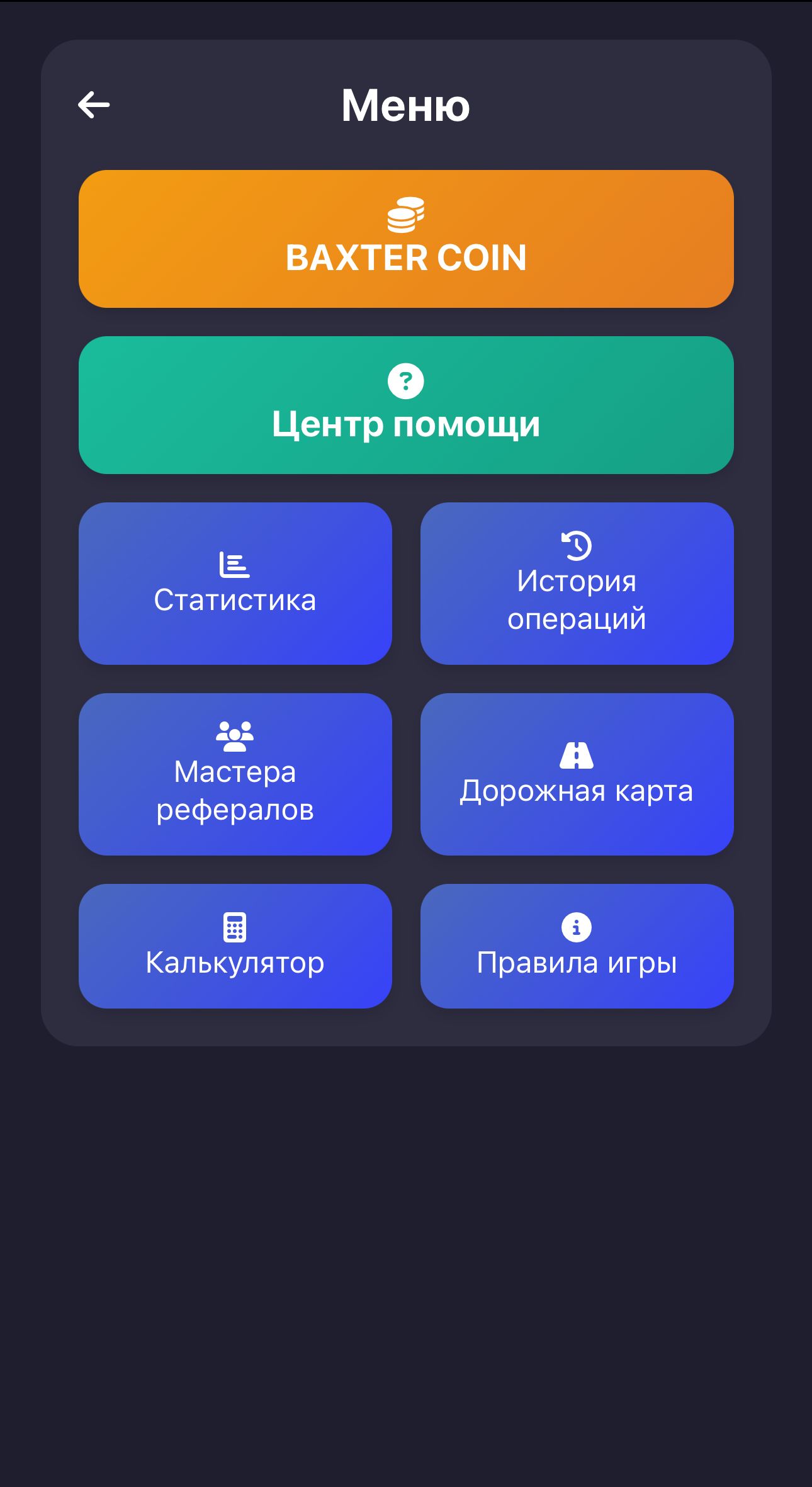Screen dimensions: 812x1487
Task: Select the bar chart icon above Статистика
Action: (x=235, y=565)
